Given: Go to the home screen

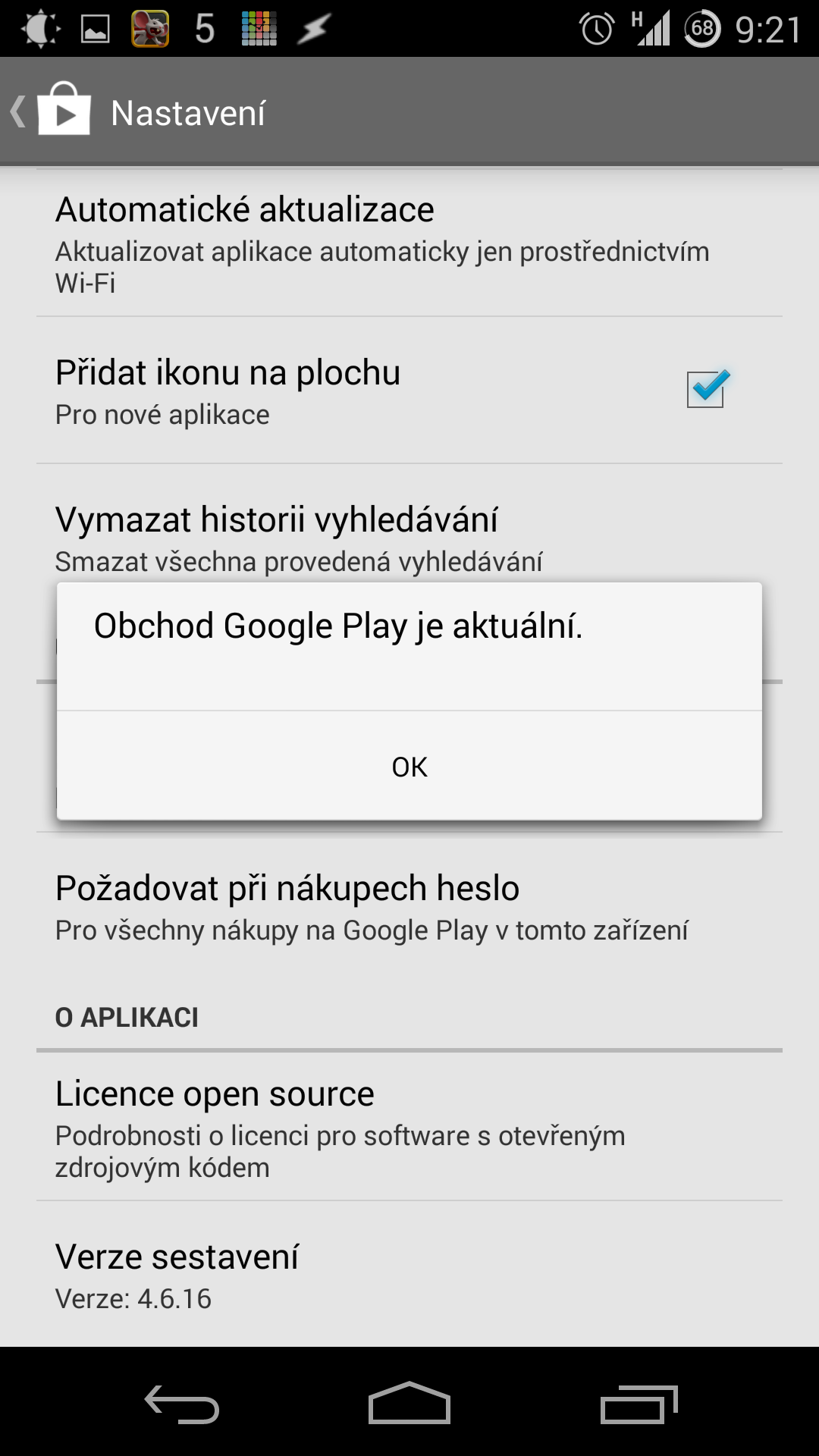Looking at the screenshot, I should (x=409, y=1403).
